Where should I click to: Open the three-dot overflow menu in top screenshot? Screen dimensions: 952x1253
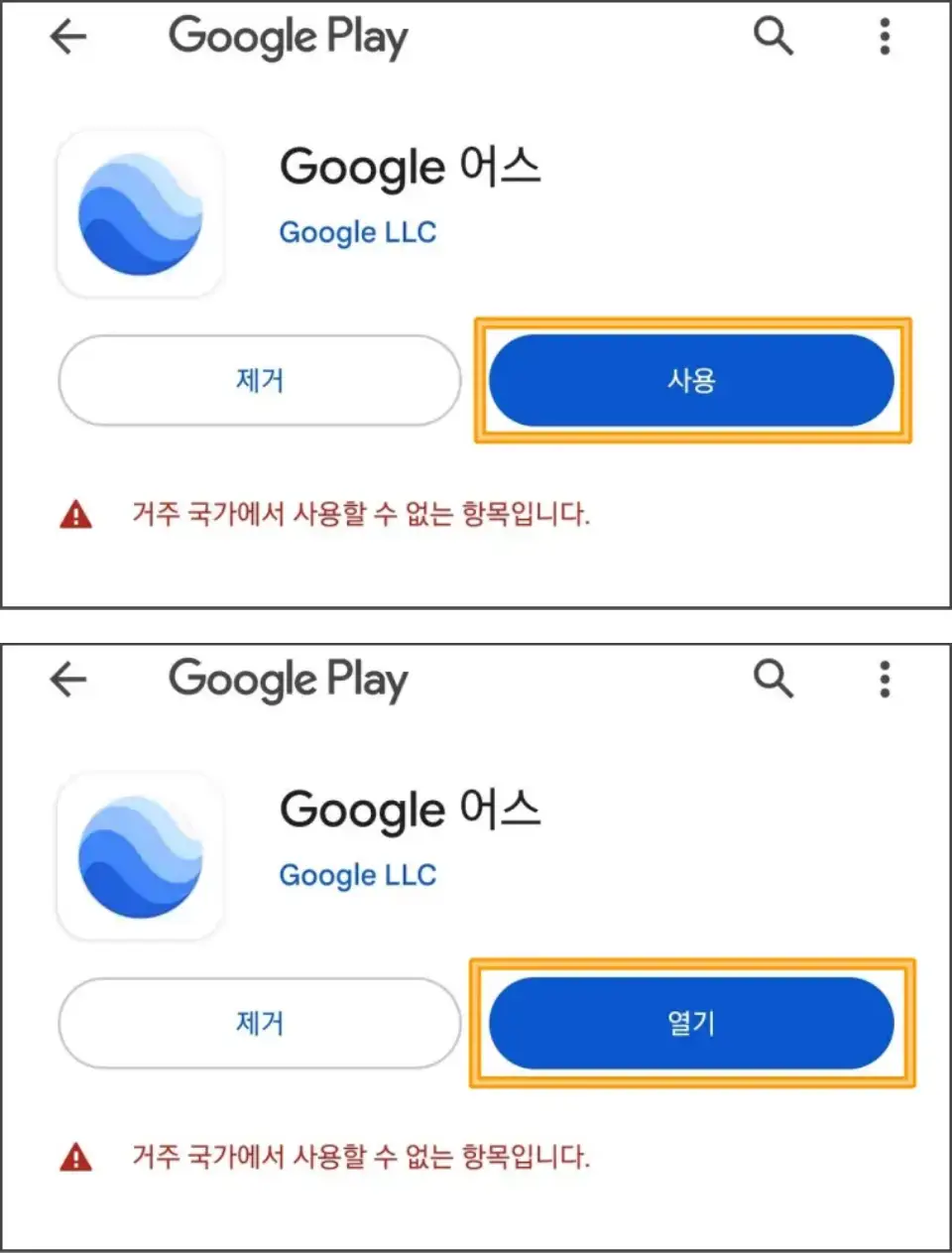point(884,37)
